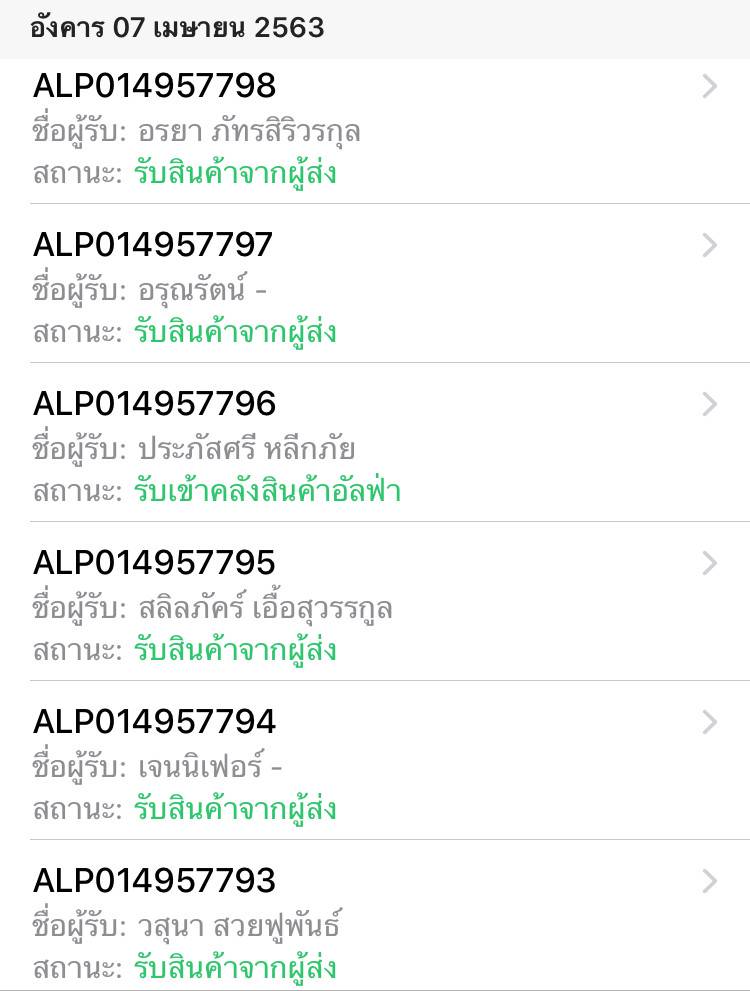This screenshot has height=991, width=750.
Task: Tap the ALP014957793 parcel entry
Action: click(375, 924)
